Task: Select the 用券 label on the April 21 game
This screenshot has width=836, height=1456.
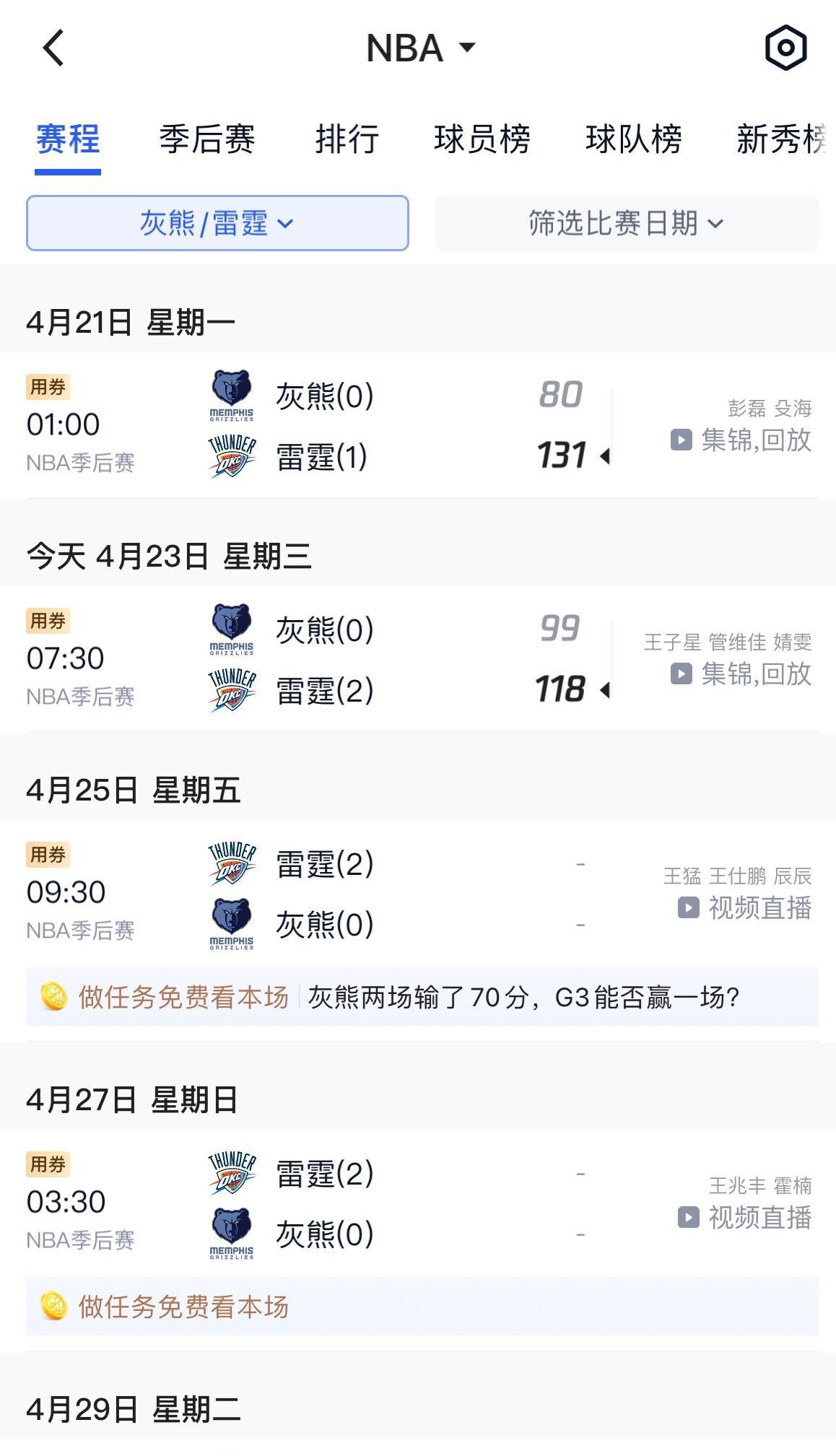Action: coord(48,387)
